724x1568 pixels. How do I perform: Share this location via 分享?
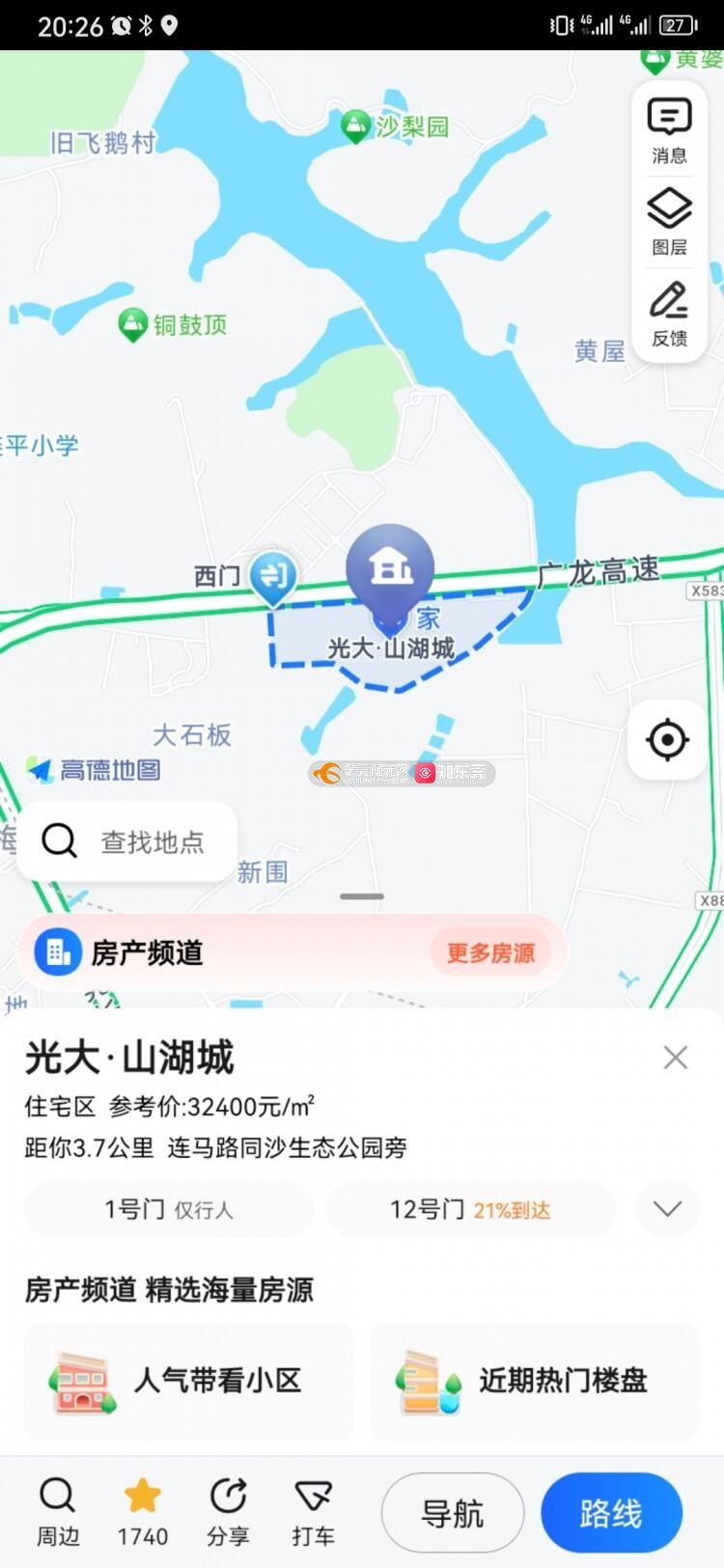point(228,1511)
